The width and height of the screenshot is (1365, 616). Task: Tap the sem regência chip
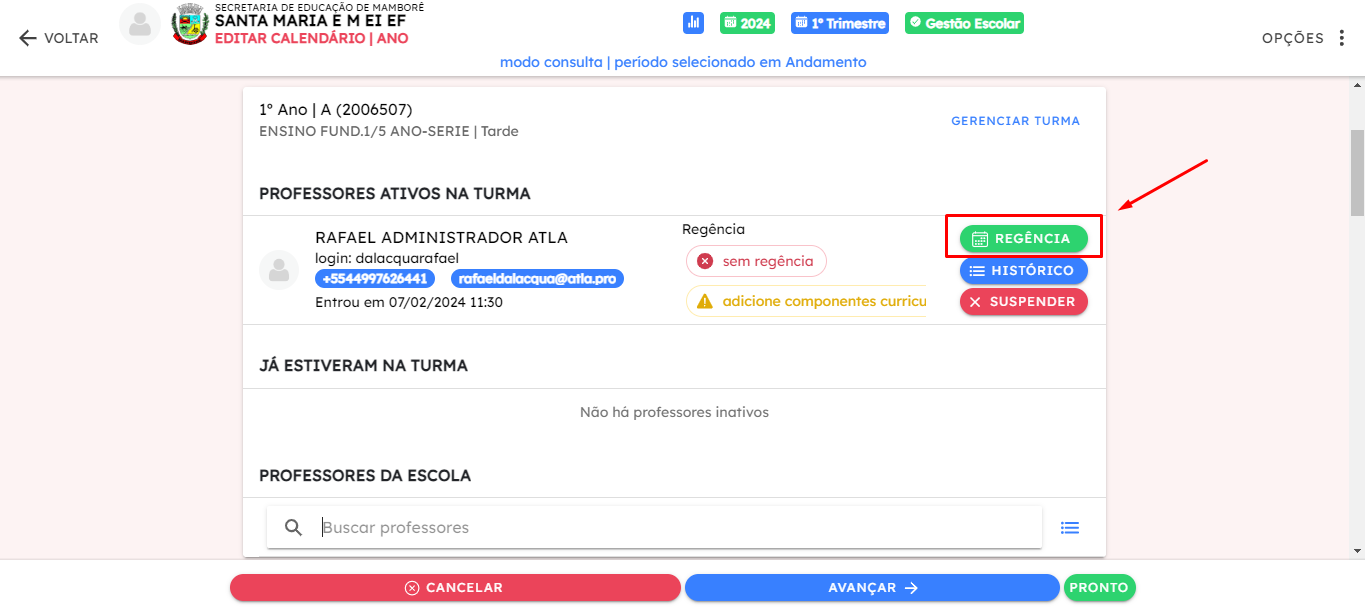coord(756,261)
